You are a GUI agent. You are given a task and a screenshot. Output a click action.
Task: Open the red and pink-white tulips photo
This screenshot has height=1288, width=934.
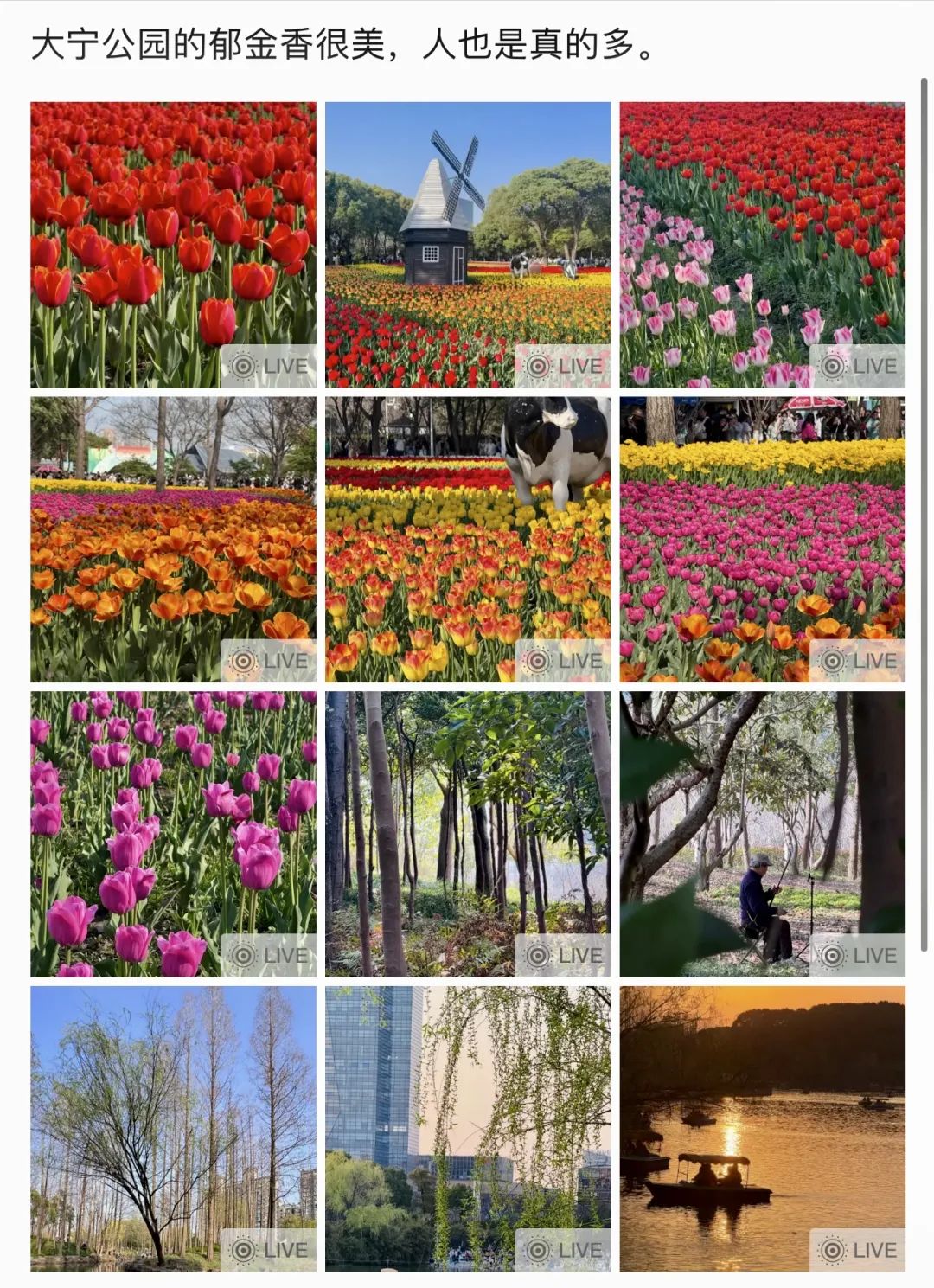(762, 244)
